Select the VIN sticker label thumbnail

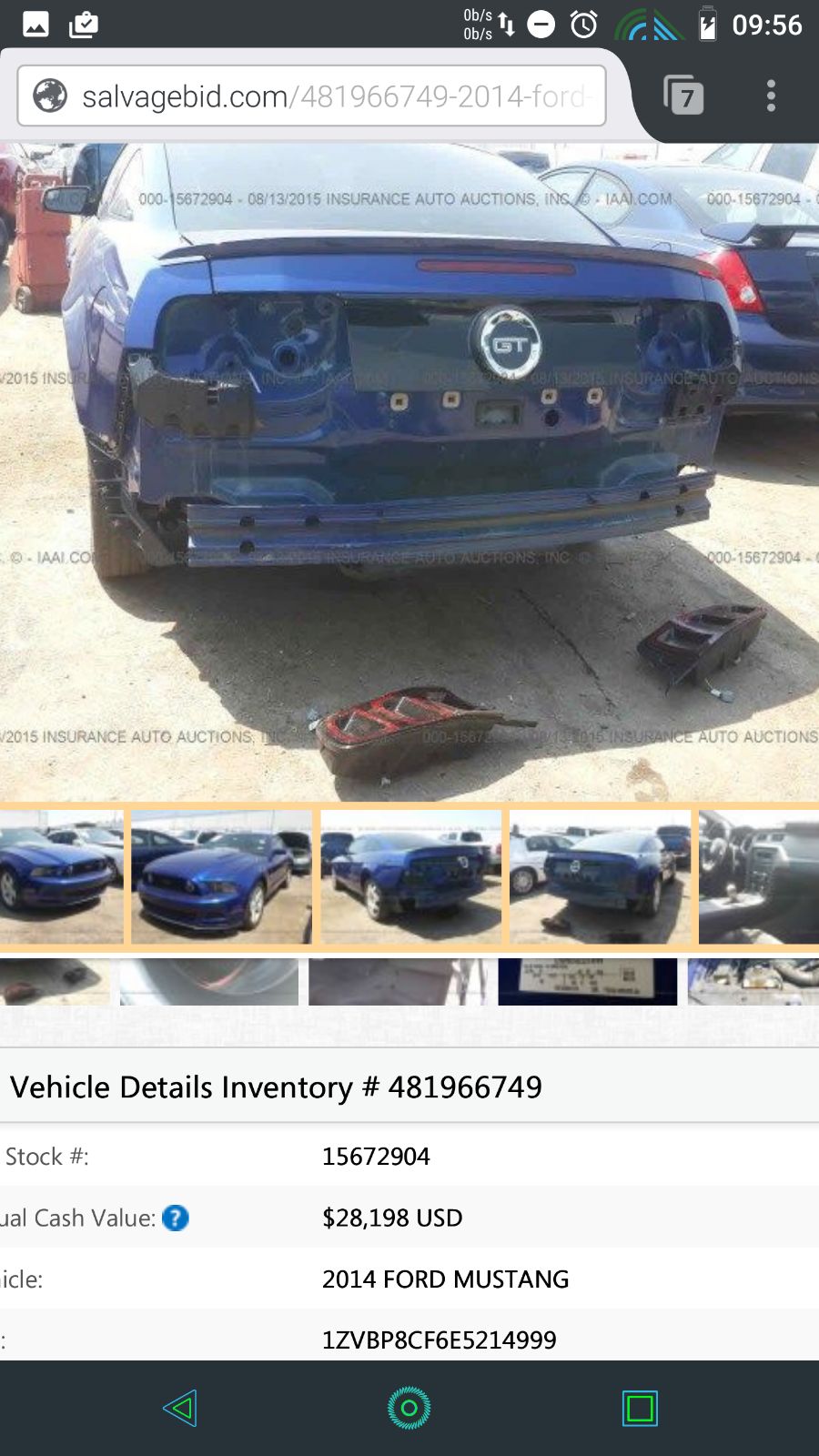point(587,981)
